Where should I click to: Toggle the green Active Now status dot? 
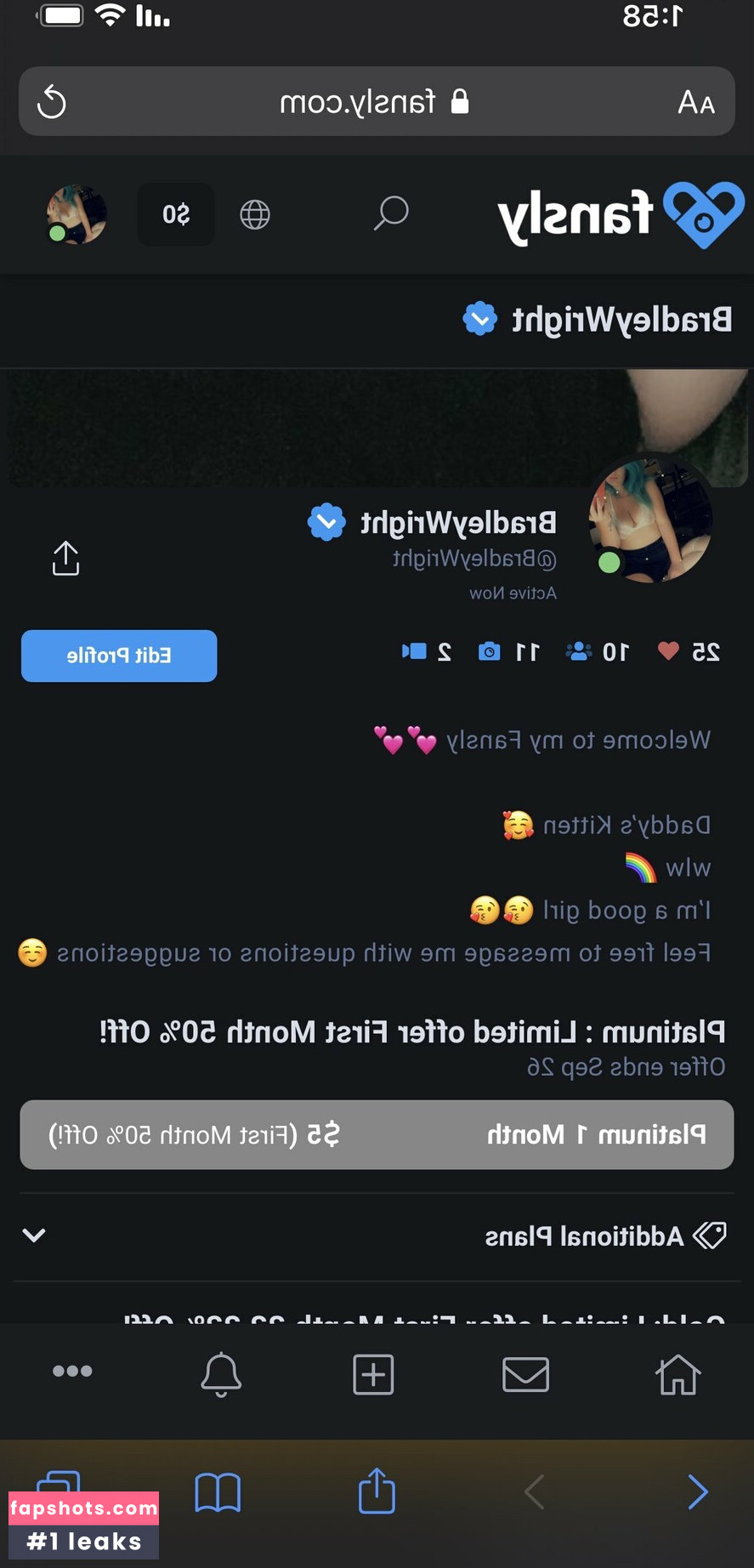tap(609, 562)
